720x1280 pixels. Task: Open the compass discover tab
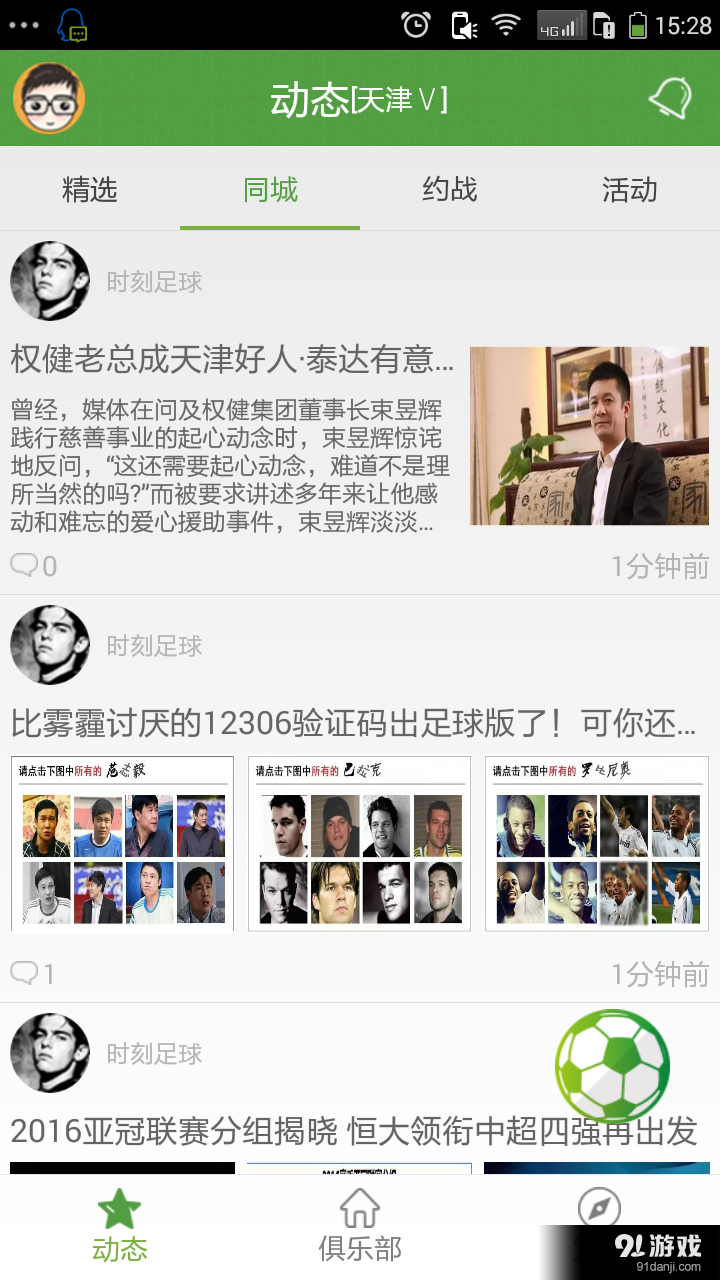599,1208
